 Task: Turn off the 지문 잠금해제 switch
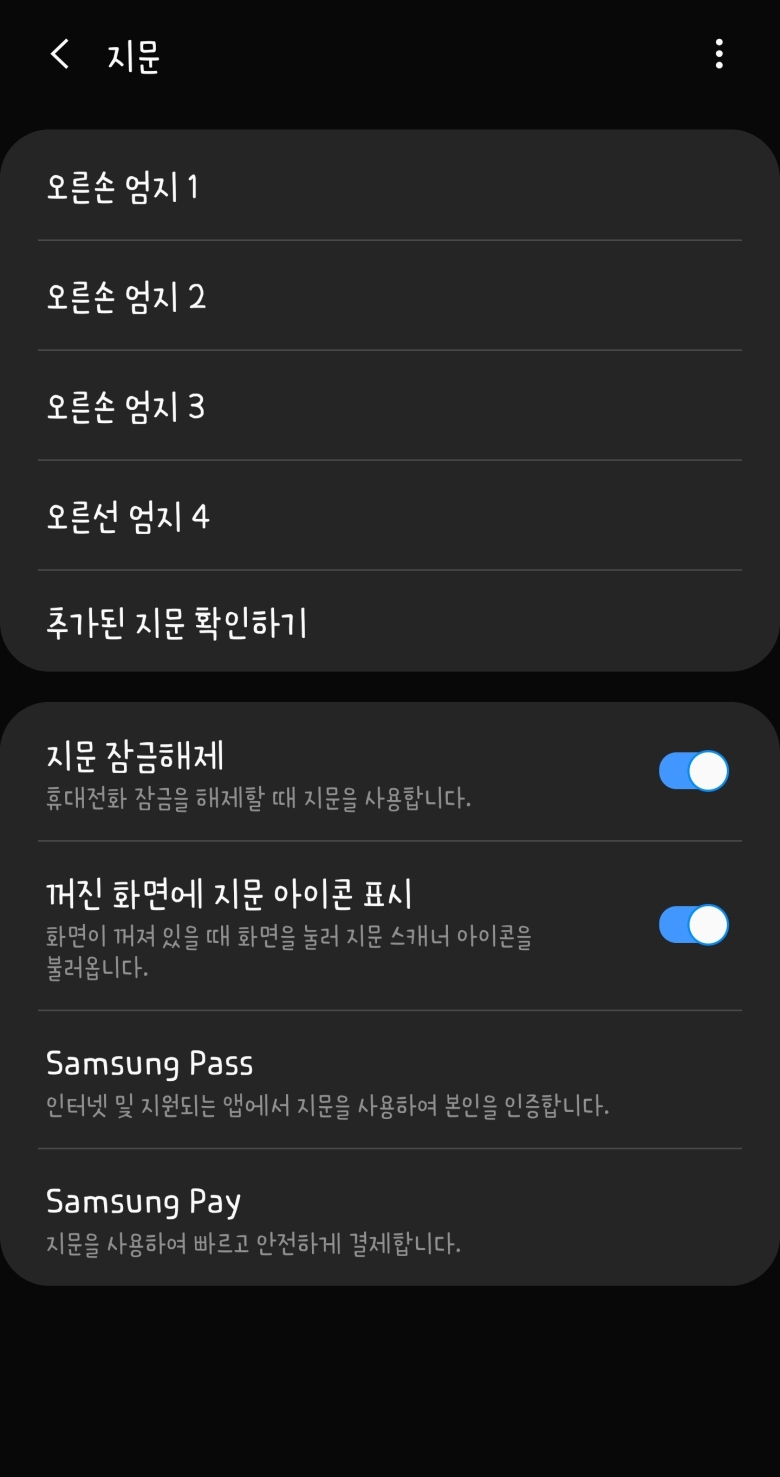(x=693, y=771)
